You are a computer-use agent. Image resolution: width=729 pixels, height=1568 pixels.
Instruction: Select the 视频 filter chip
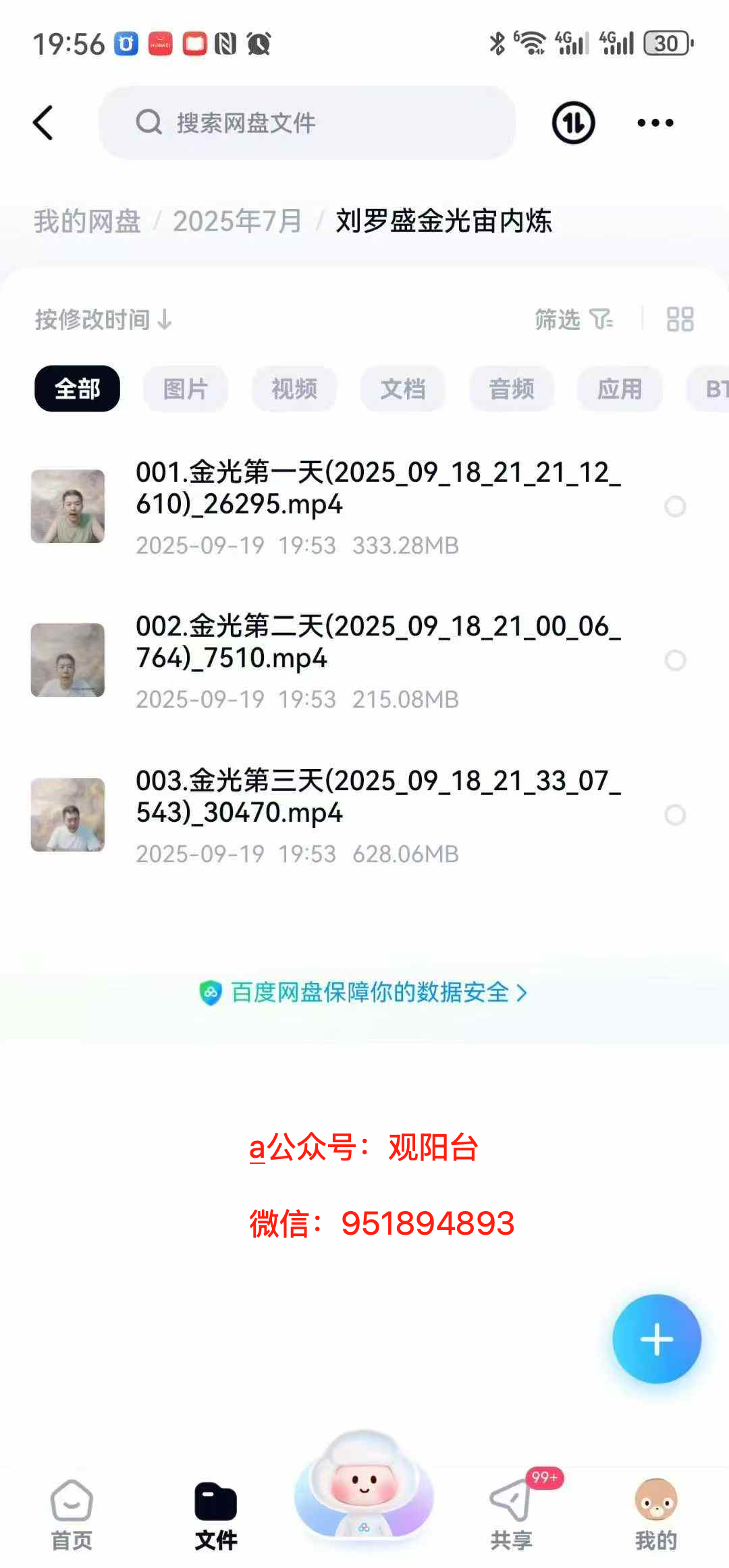[294, 389]
